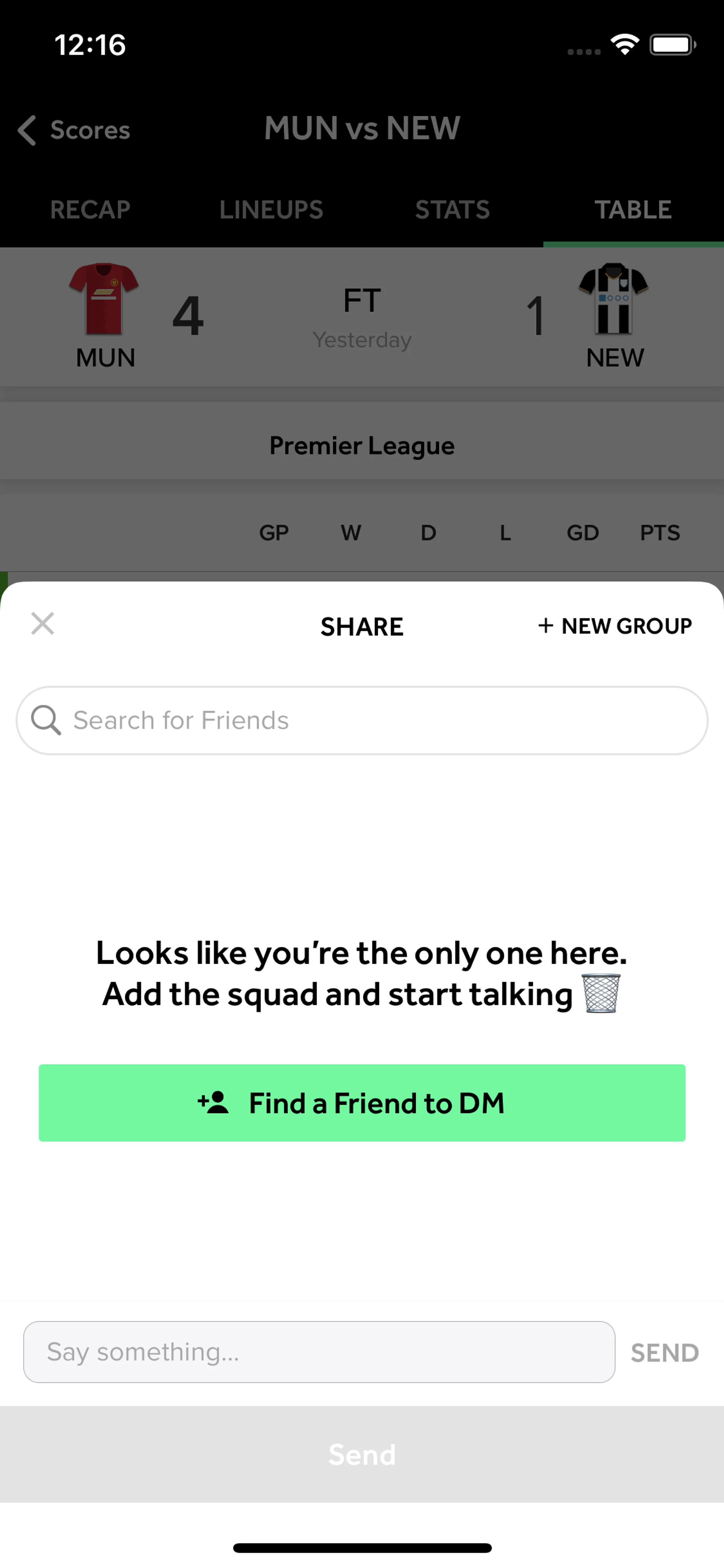Switch to the Lineups tab

271,210
